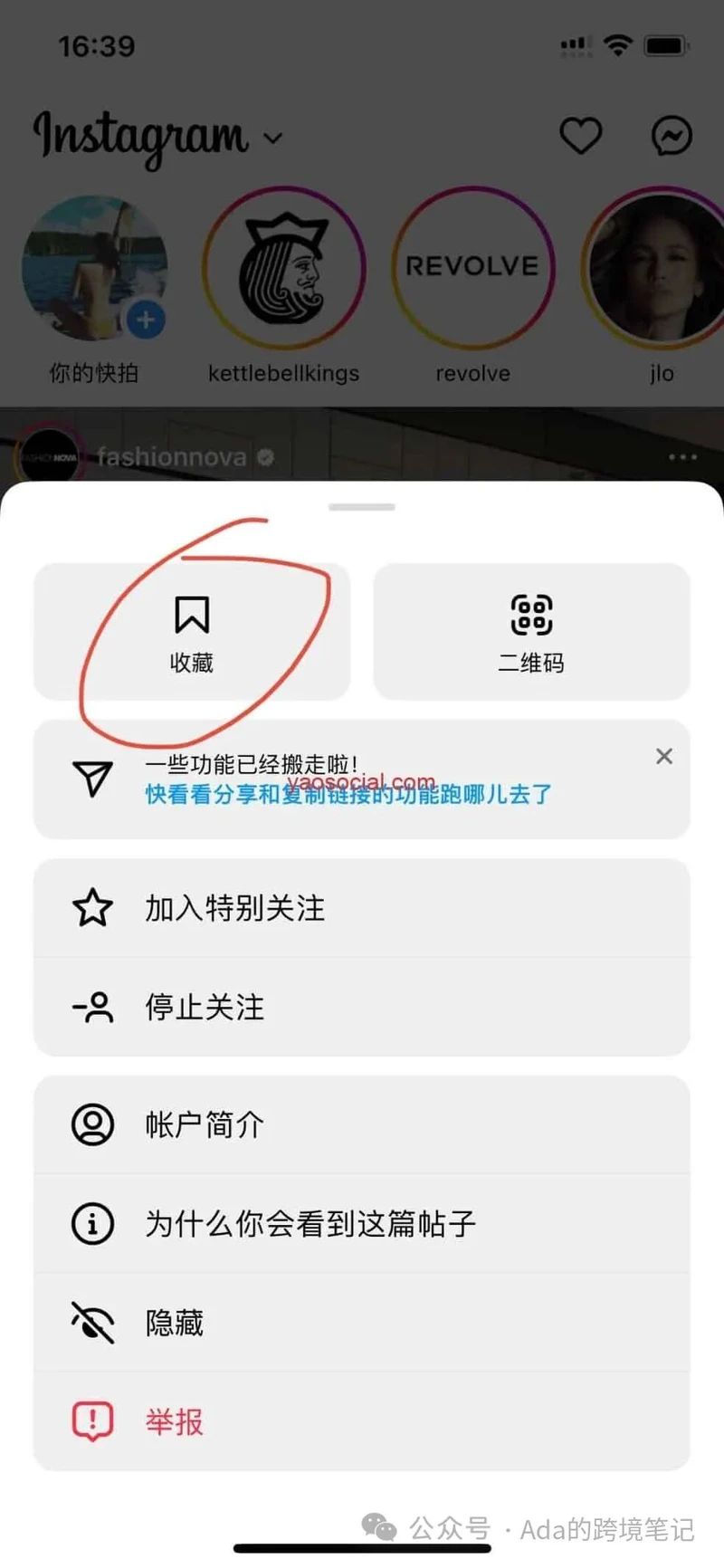This screenshot has height=1568, width=724.
Task: Save the post with 收藏 button
Action: (x=191, y=632)
